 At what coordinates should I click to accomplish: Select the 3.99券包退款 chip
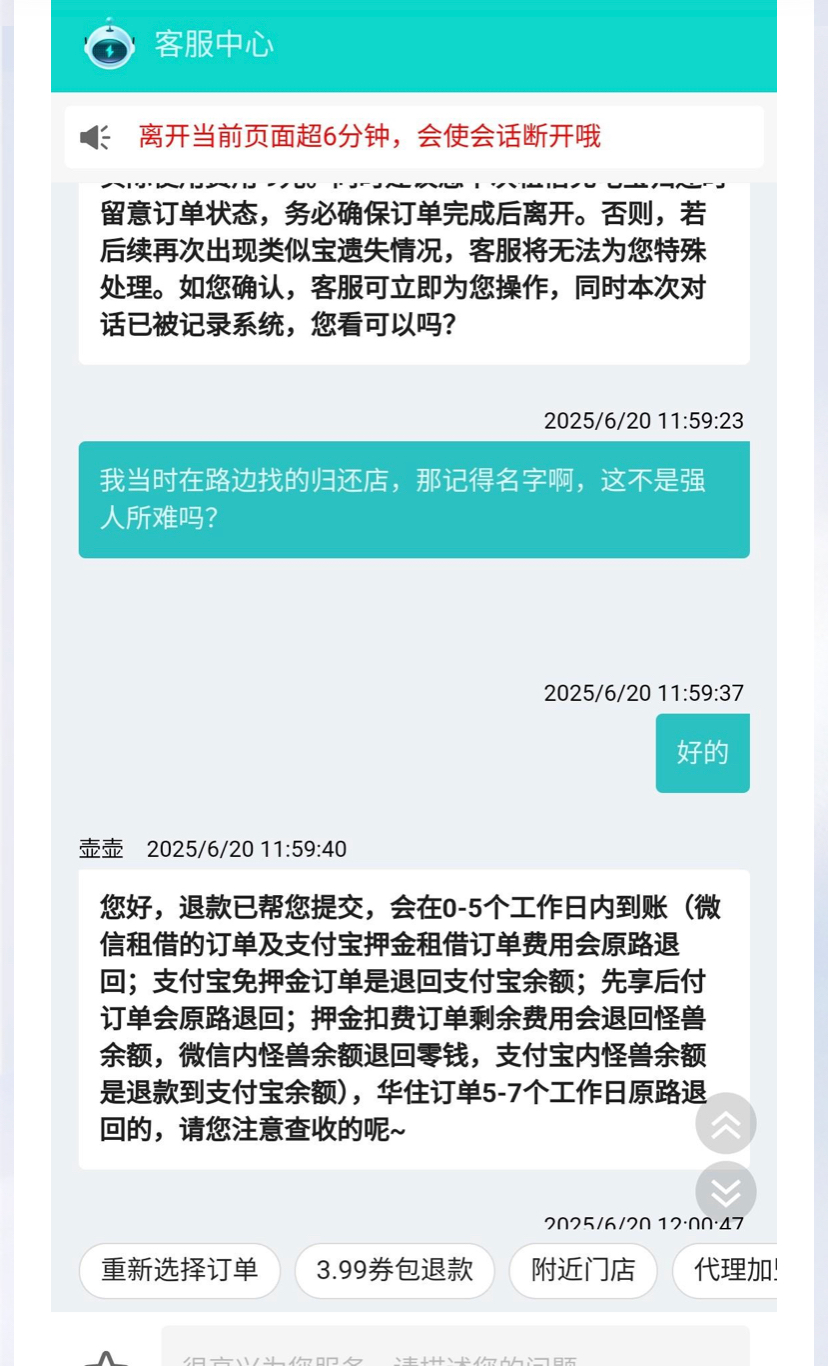click(x=395, y=1270)
